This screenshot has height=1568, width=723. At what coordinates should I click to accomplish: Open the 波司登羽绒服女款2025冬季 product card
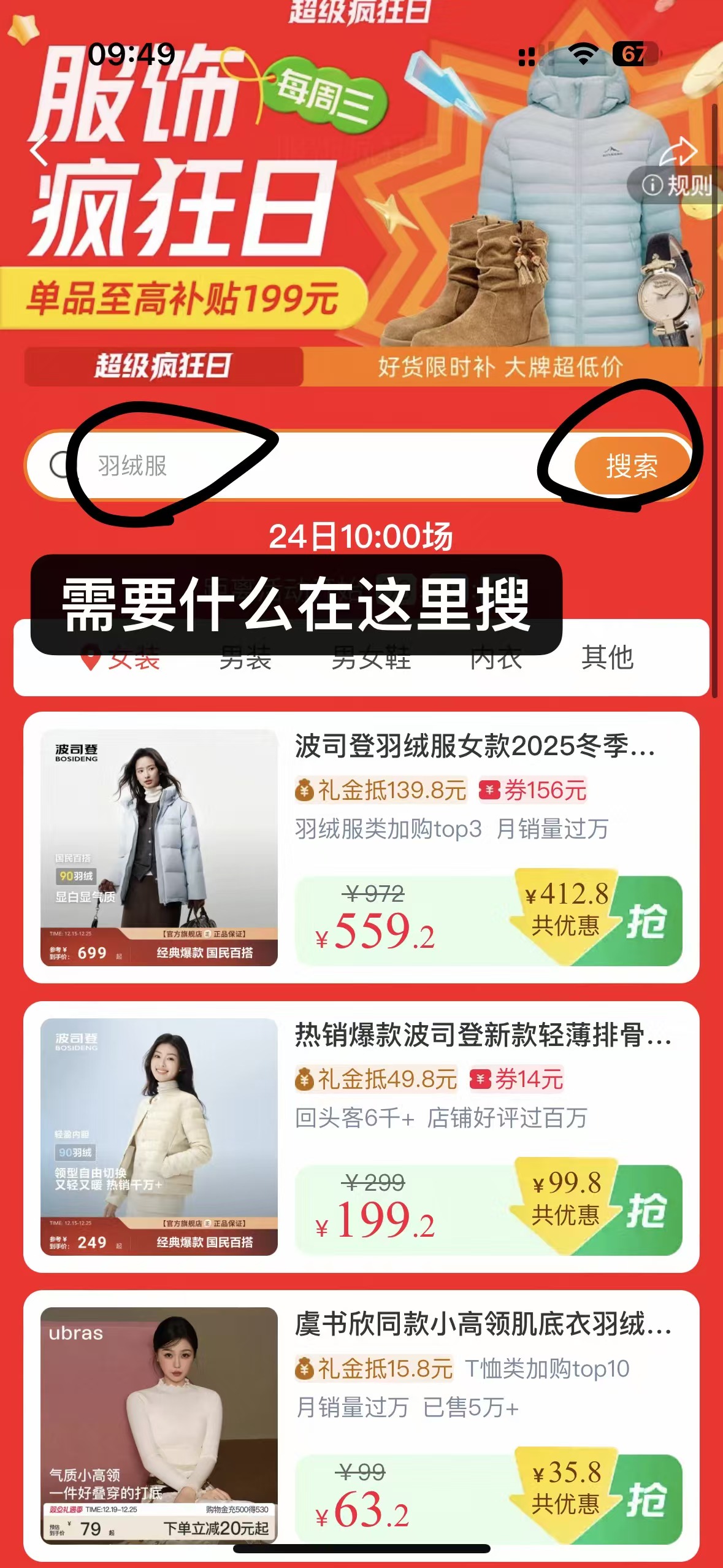pyautogui.click(x=475, y=746)
